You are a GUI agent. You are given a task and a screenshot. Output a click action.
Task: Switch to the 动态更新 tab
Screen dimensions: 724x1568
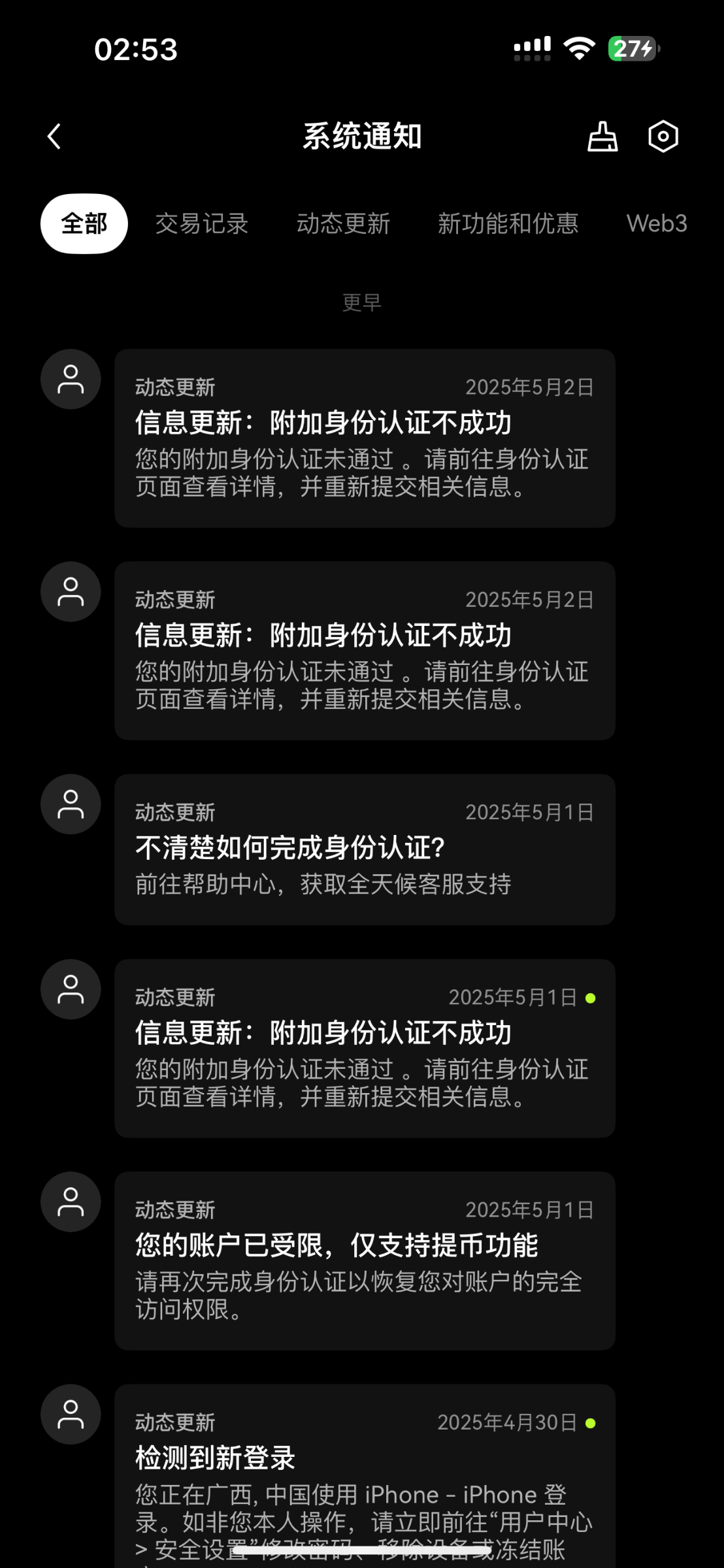tap(343, 223)
